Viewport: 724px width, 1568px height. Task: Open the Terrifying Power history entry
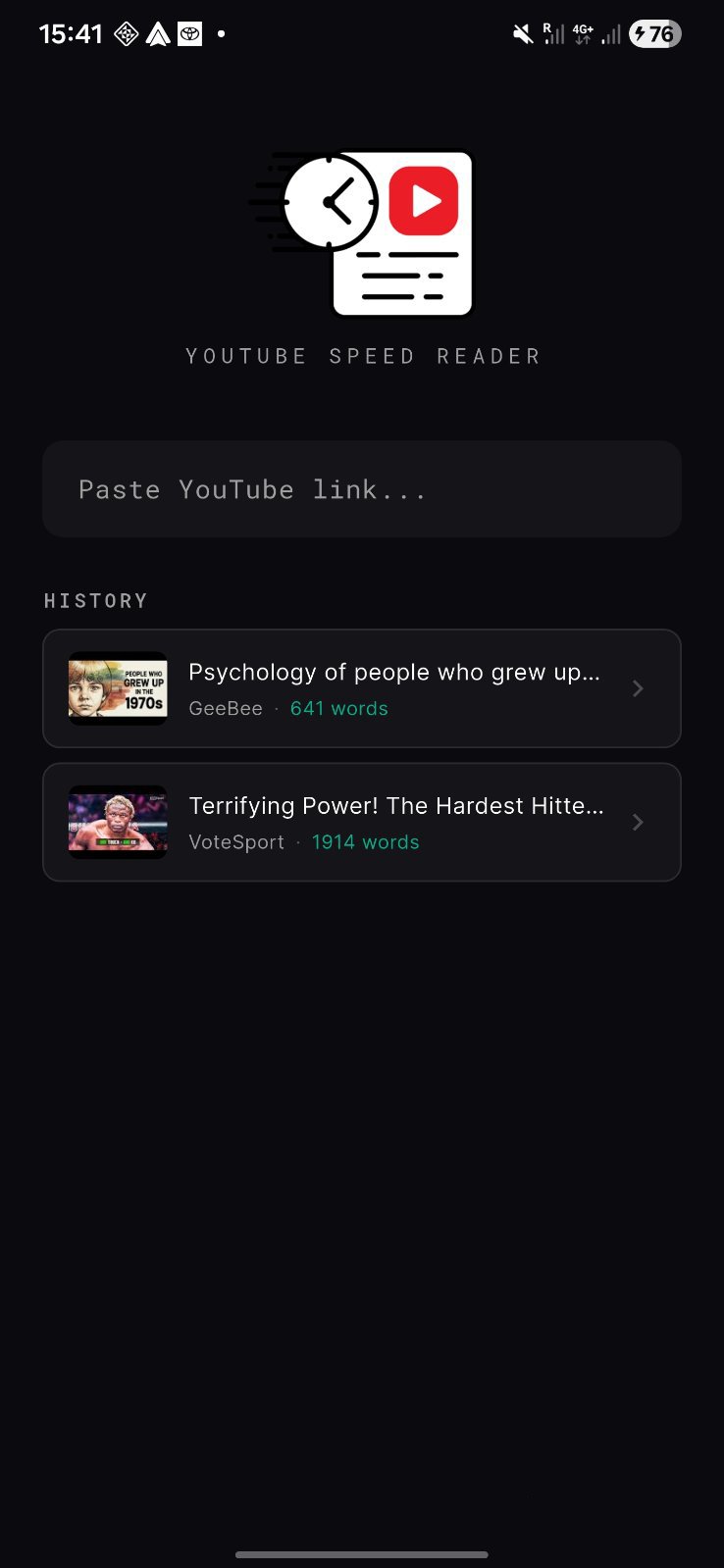coord(361,822)
